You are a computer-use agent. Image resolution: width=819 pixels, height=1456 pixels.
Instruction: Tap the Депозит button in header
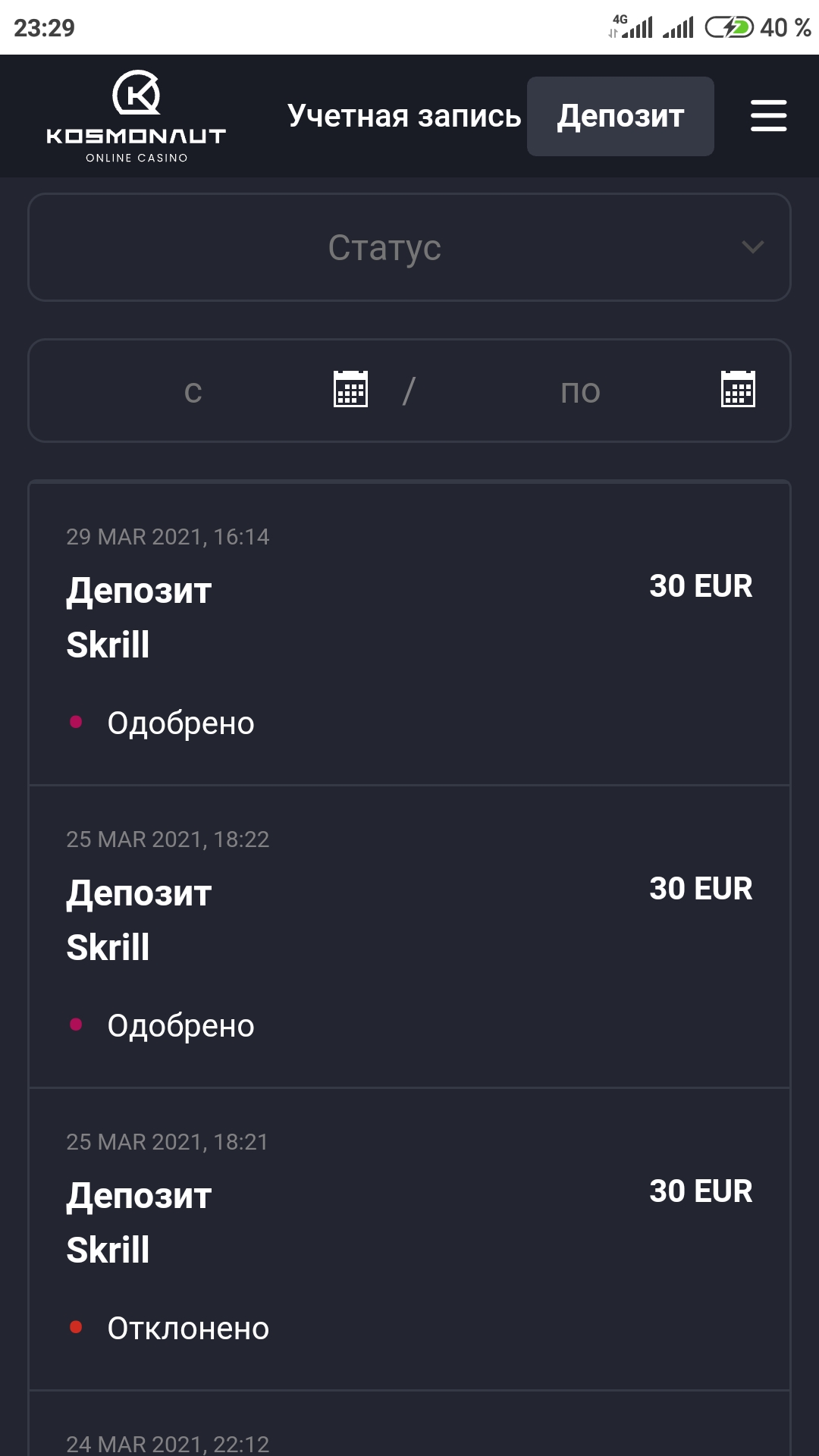[x=620, y=116]
